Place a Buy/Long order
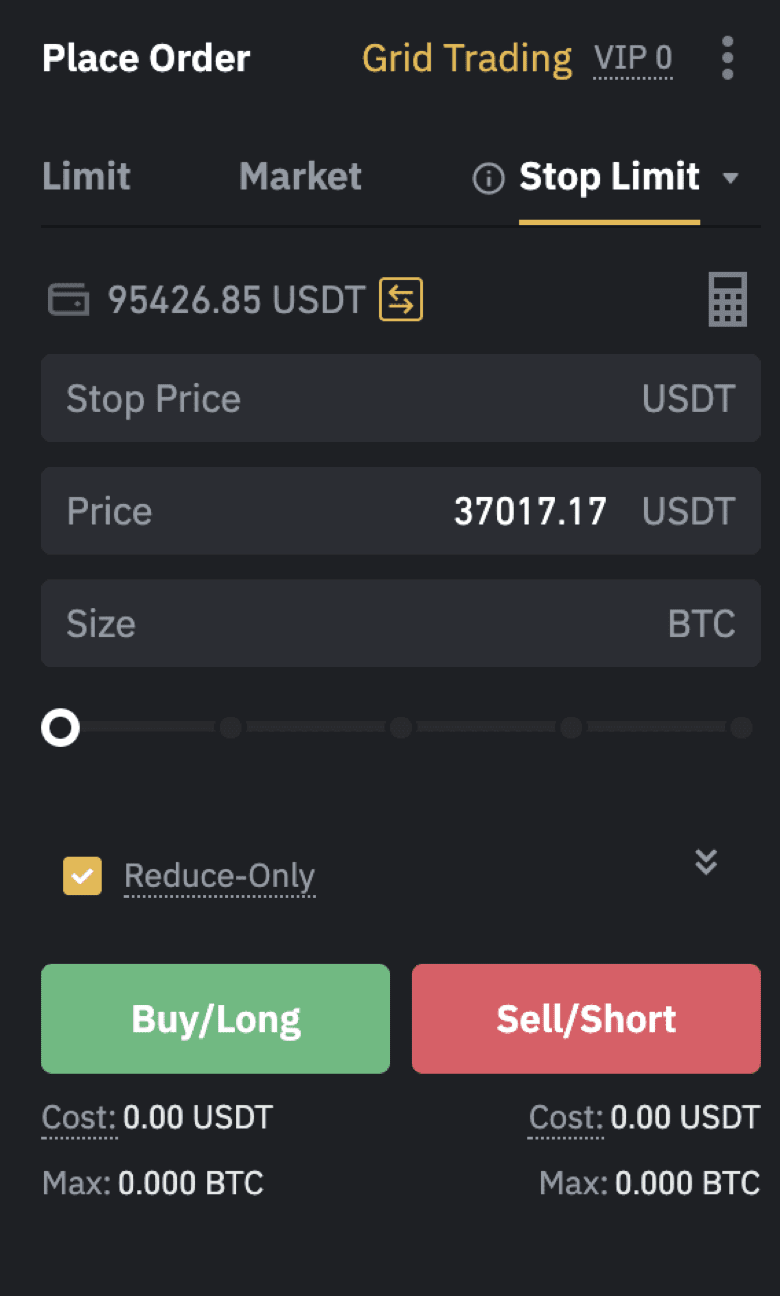 tap(215, 1019)
